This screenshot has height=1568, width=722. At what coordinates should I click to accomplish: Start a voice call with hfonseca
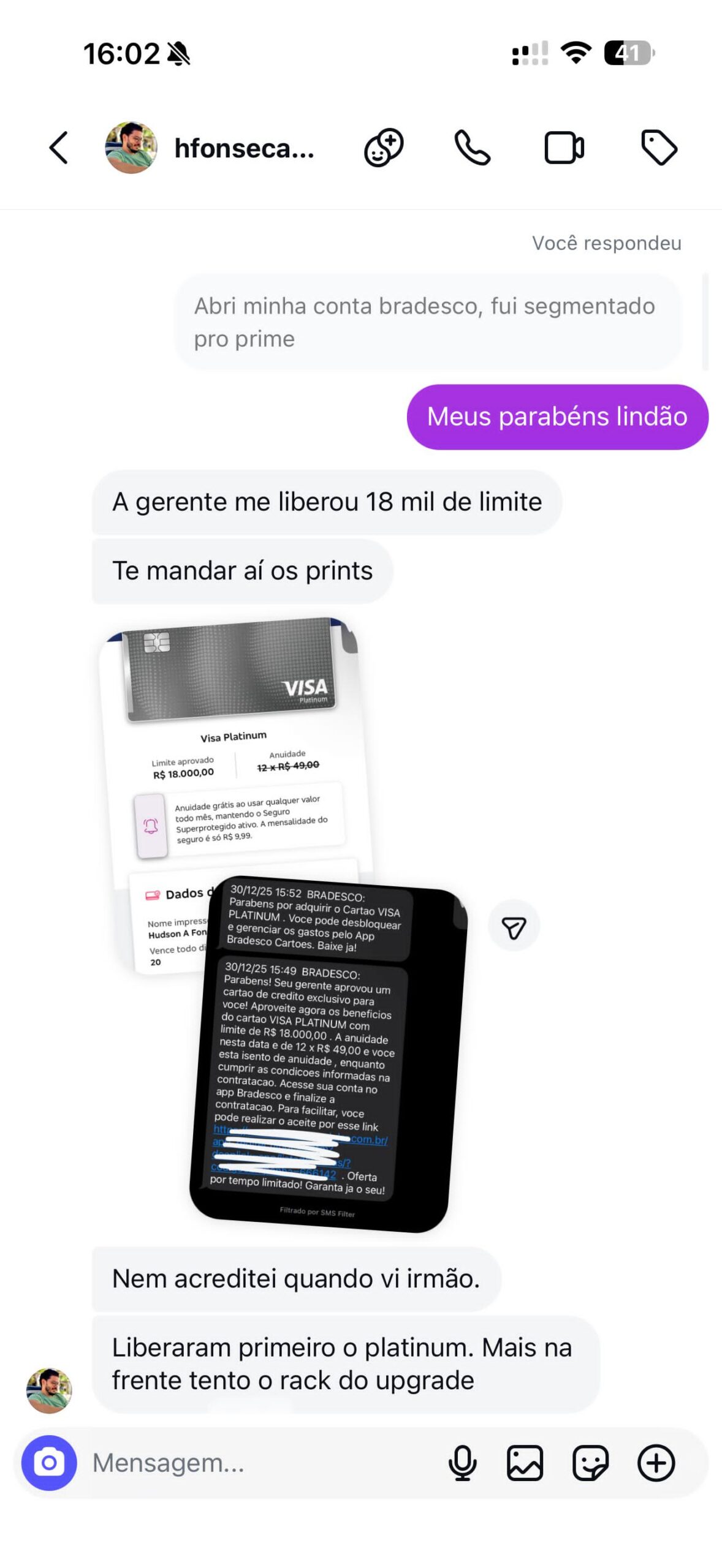pyautogui.click(x=472, y=148)
